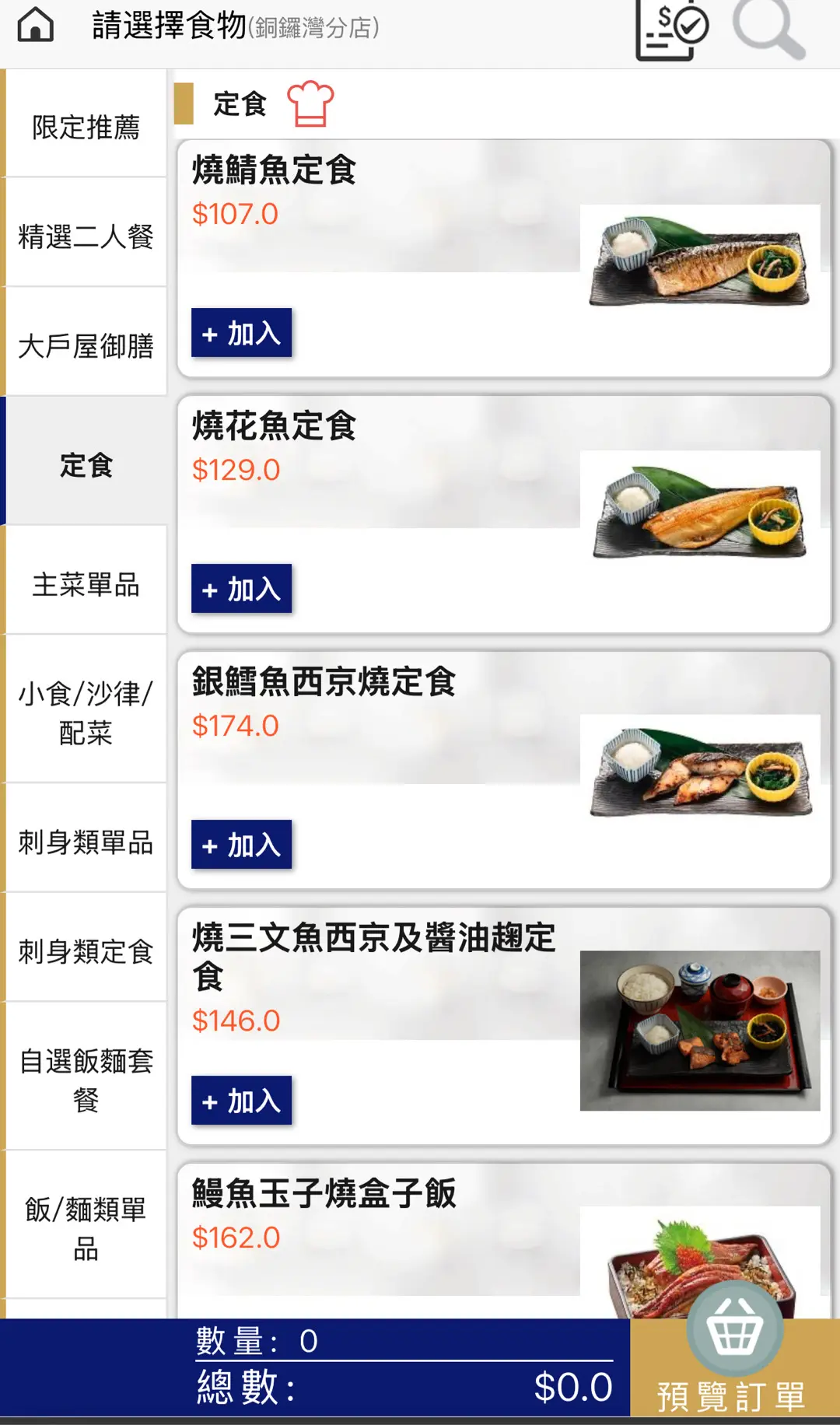Image resolution: width=840 pixels, height=1425 pixels.
Task: Add 燒鯖魚定食 to the order
Action: click(241, 333)
